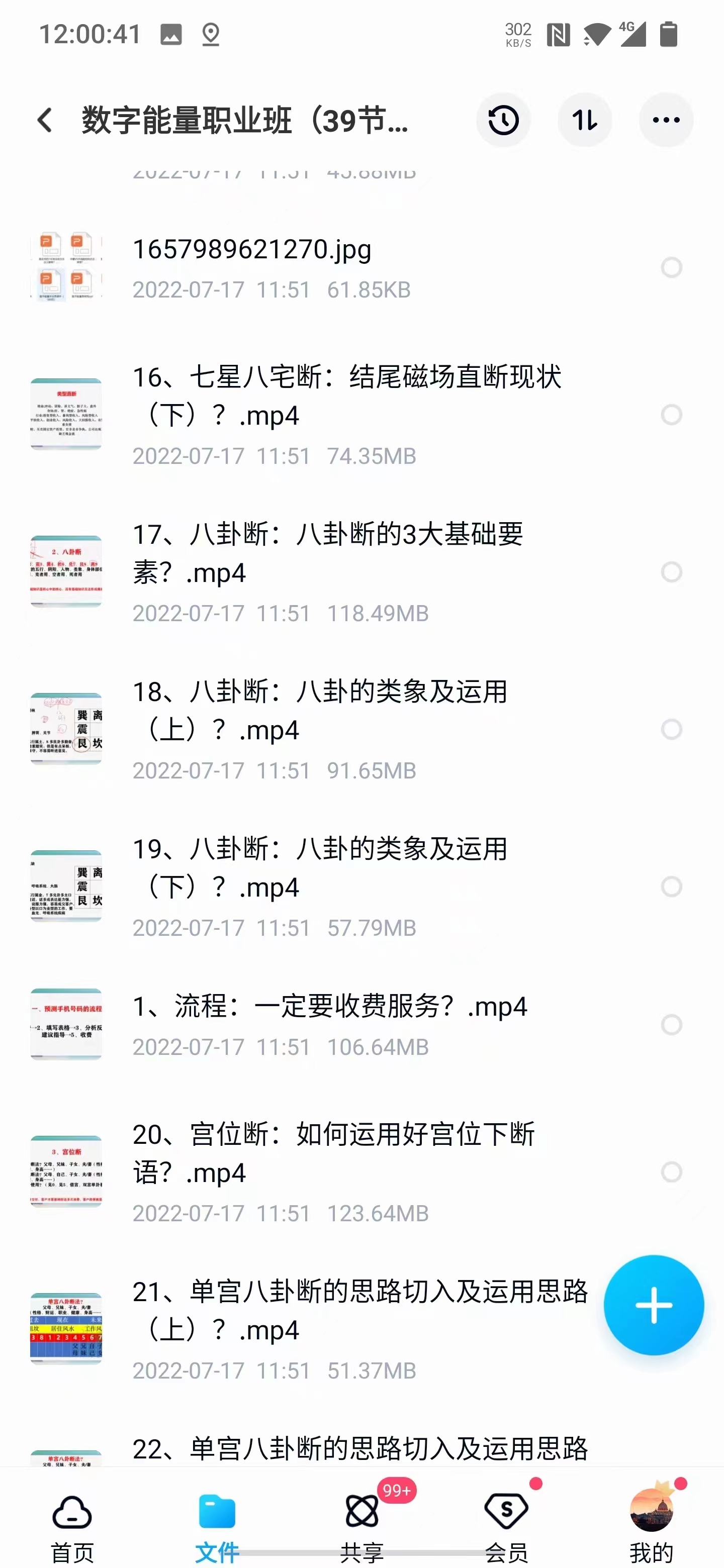
Task: Go back using the back arrow
Action: pos(44,120)
